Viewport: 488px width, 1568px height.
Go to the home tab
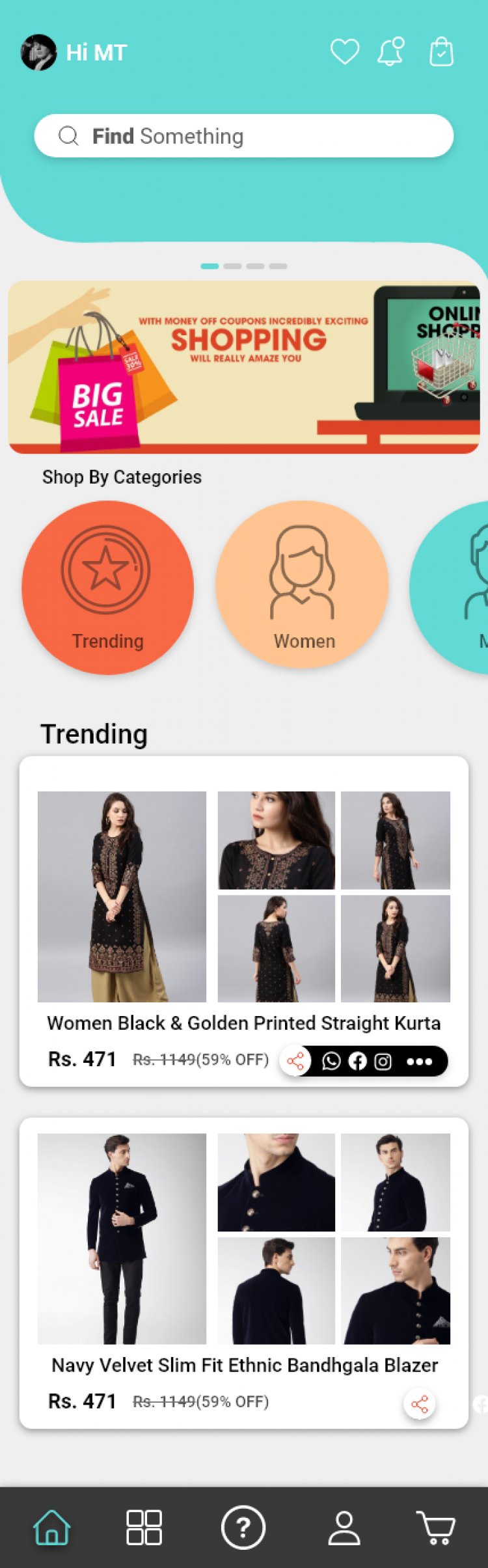(52, 1527)
